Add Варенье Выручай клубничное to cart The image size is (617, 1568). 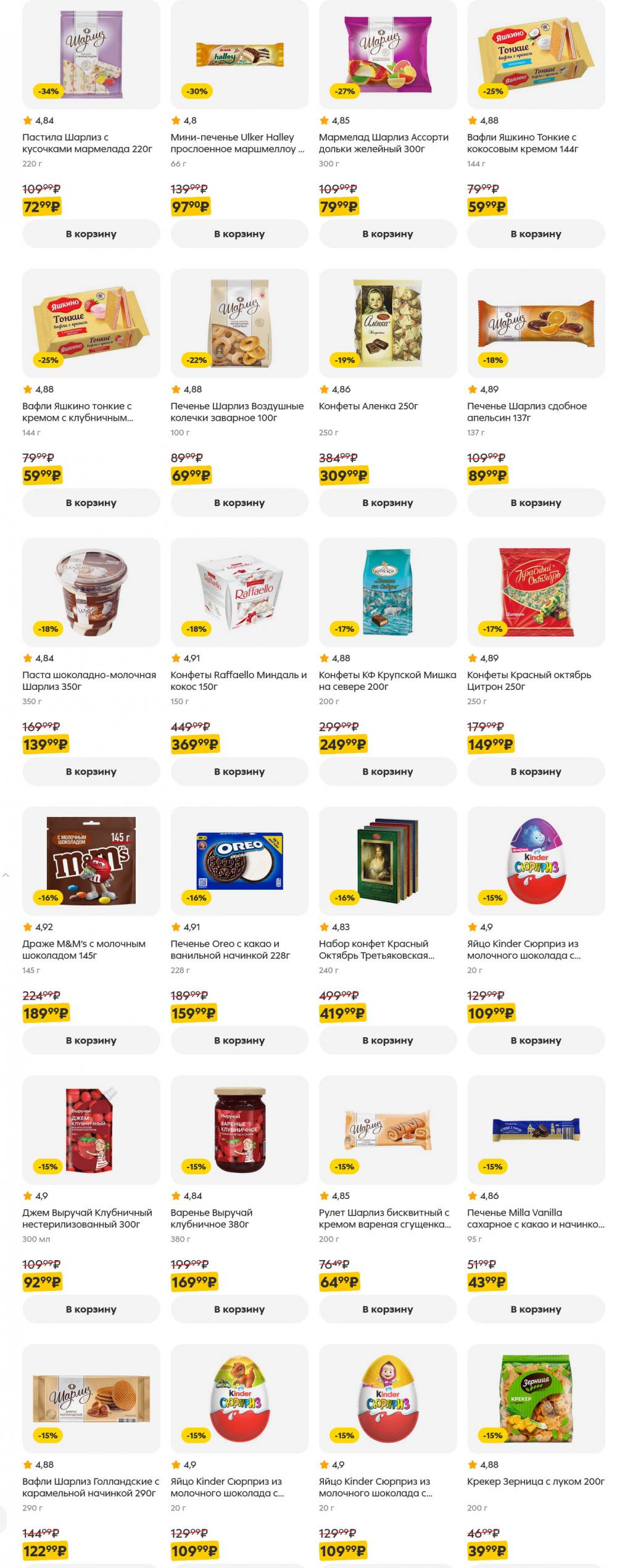pos(239,1309)
